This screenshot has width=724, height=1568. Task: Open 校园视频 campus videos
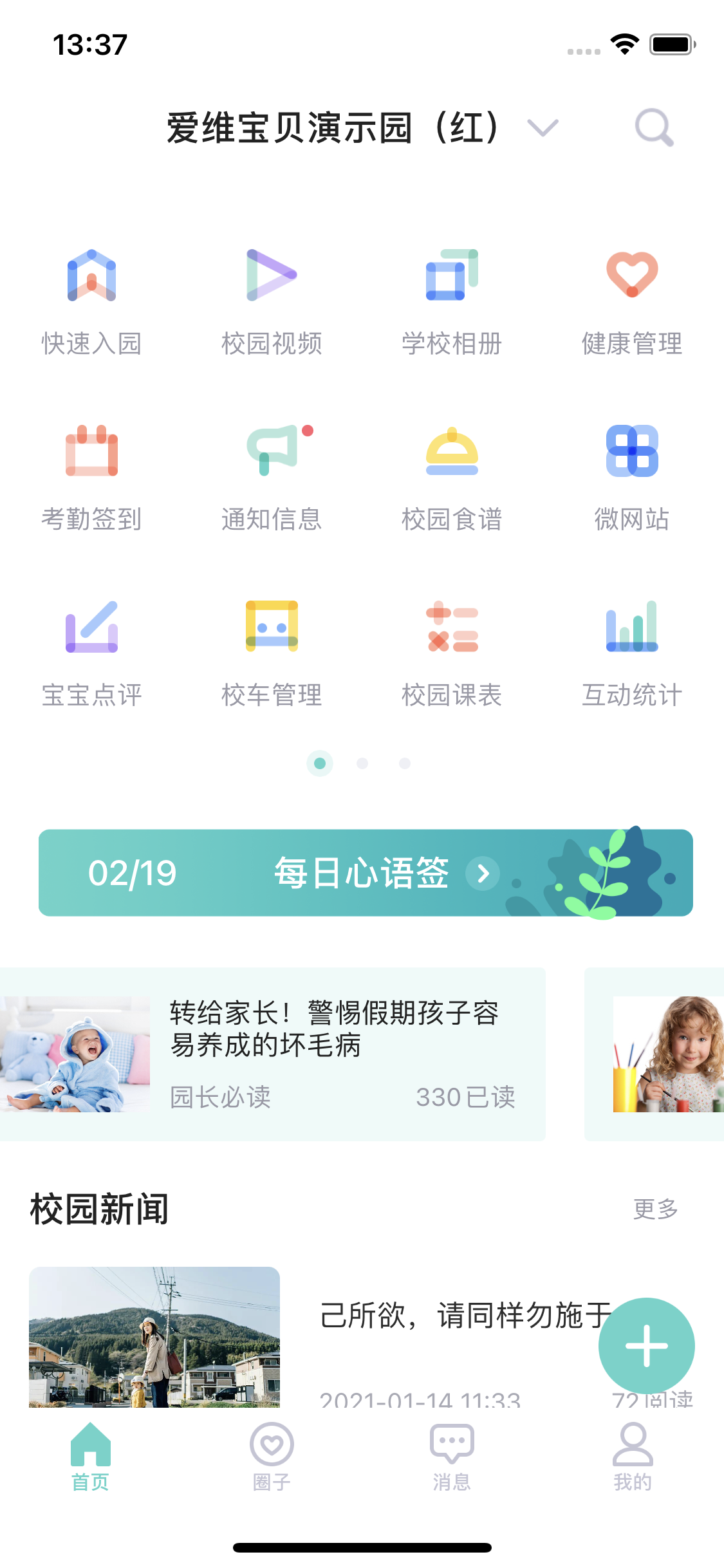click(x=272, y=301)
